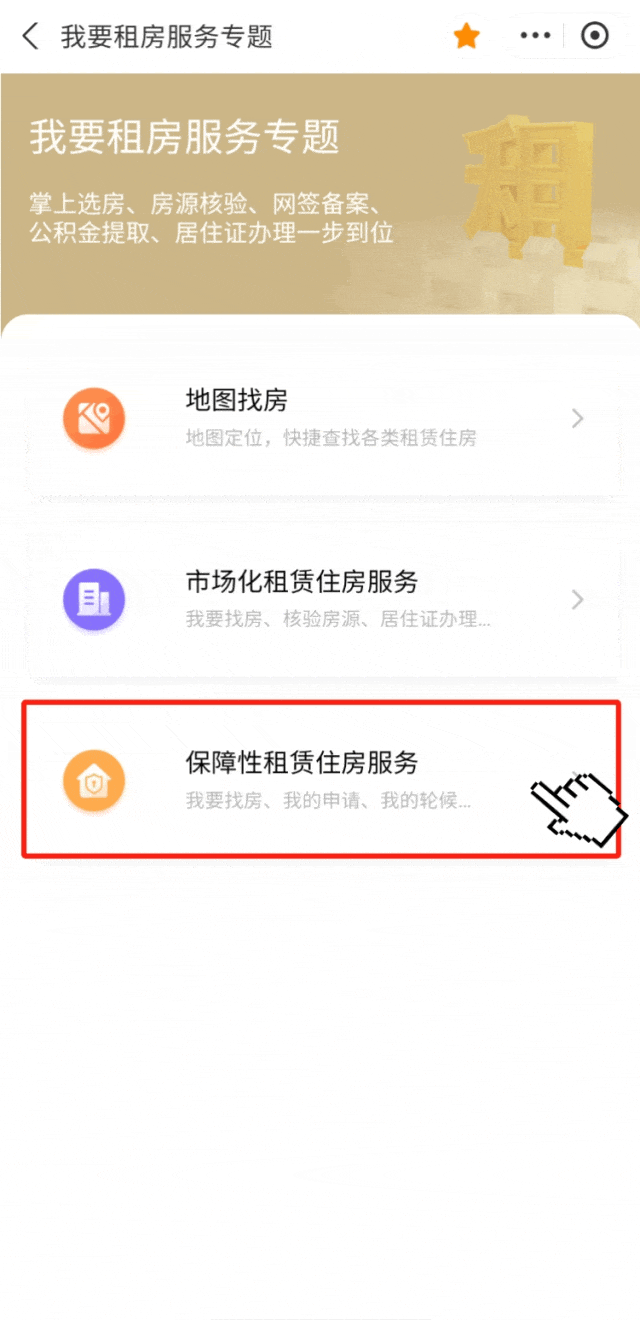Image resolution: width=640 pixels, height=1320 pixels.
Task: Tap the star favorite icon
Action: [466, 37]
